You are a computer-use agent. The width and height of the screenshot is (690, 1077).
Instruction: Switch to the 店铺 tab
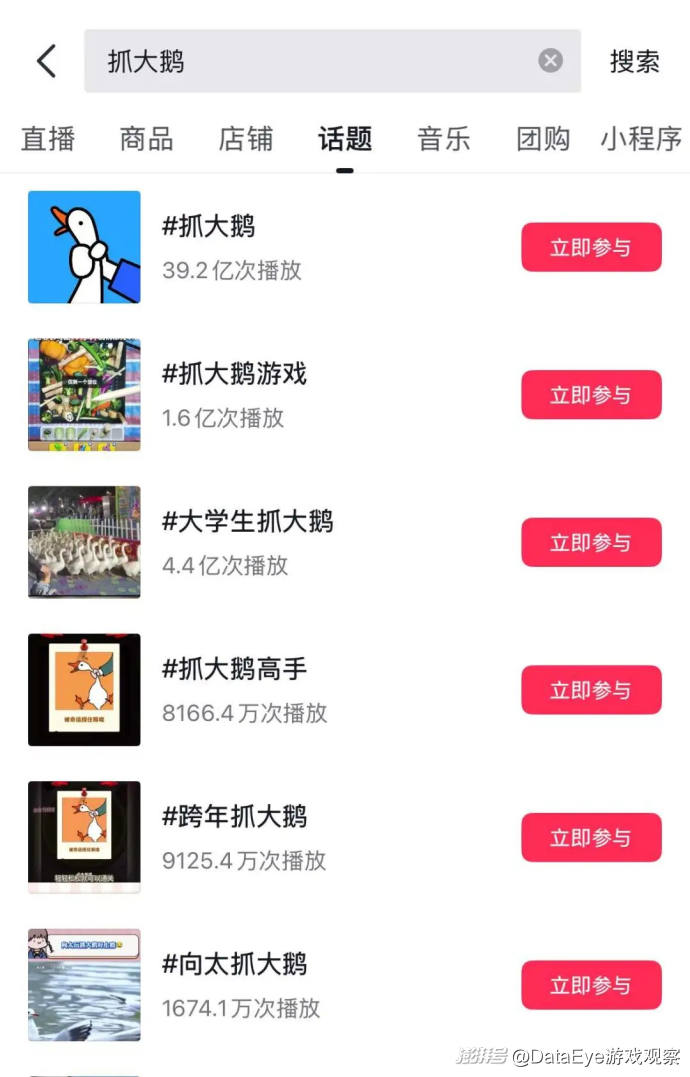tap(245, 139)
